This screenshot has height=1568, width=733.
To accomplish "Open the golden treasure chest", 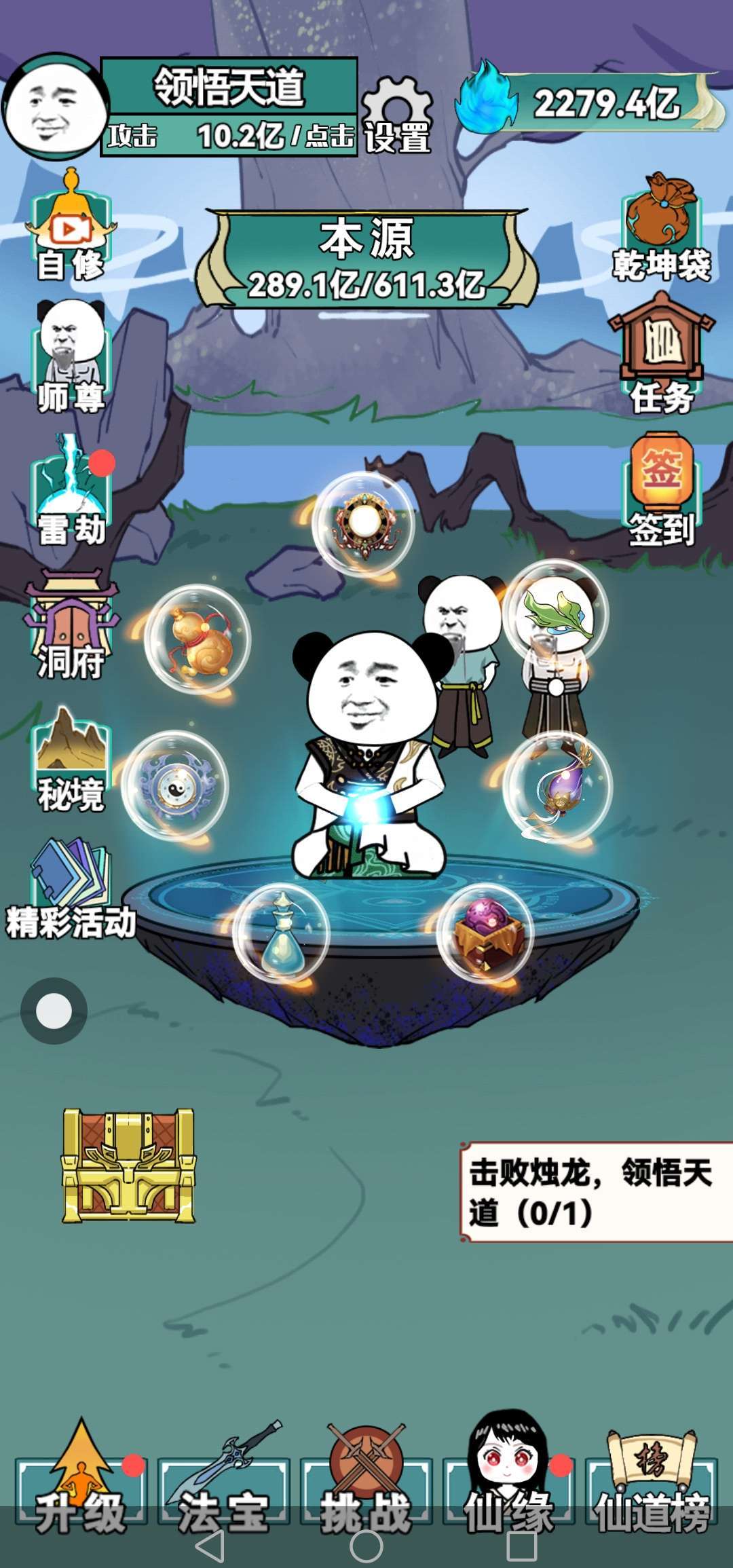I will click(128, 1166).
